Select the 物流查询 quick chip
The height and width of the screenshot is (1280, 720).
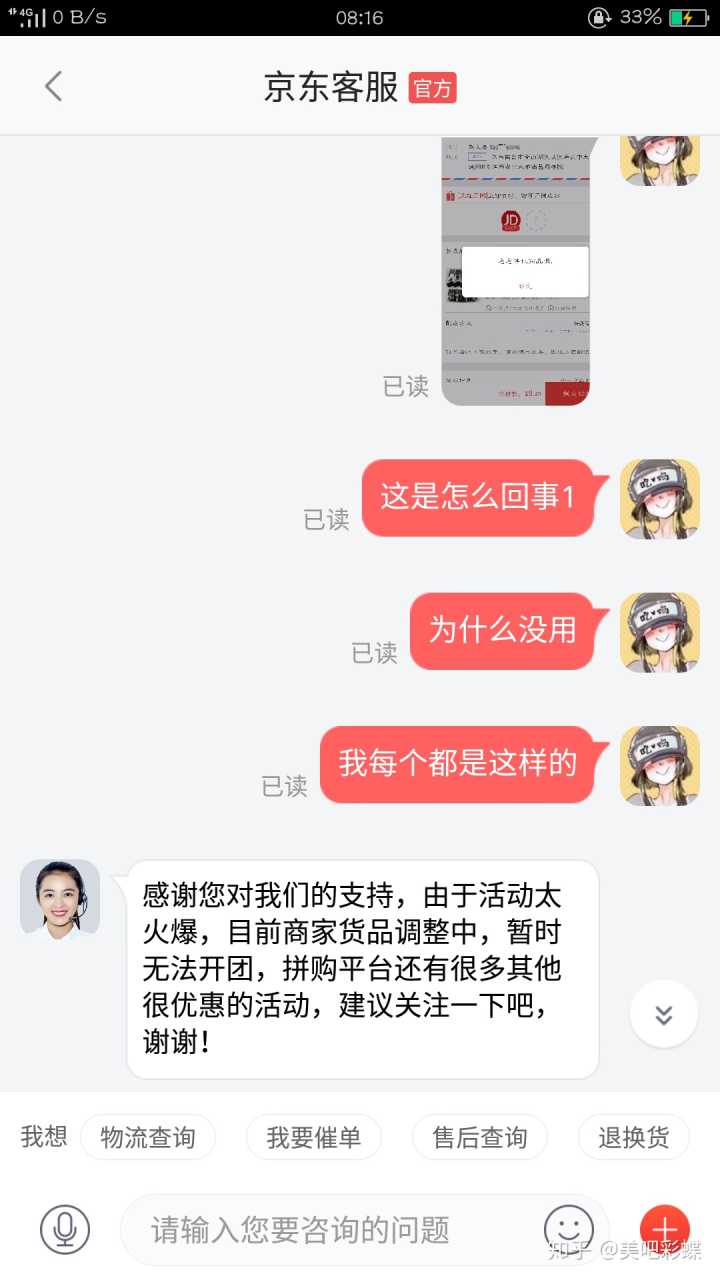click(x=148, y=1137)
